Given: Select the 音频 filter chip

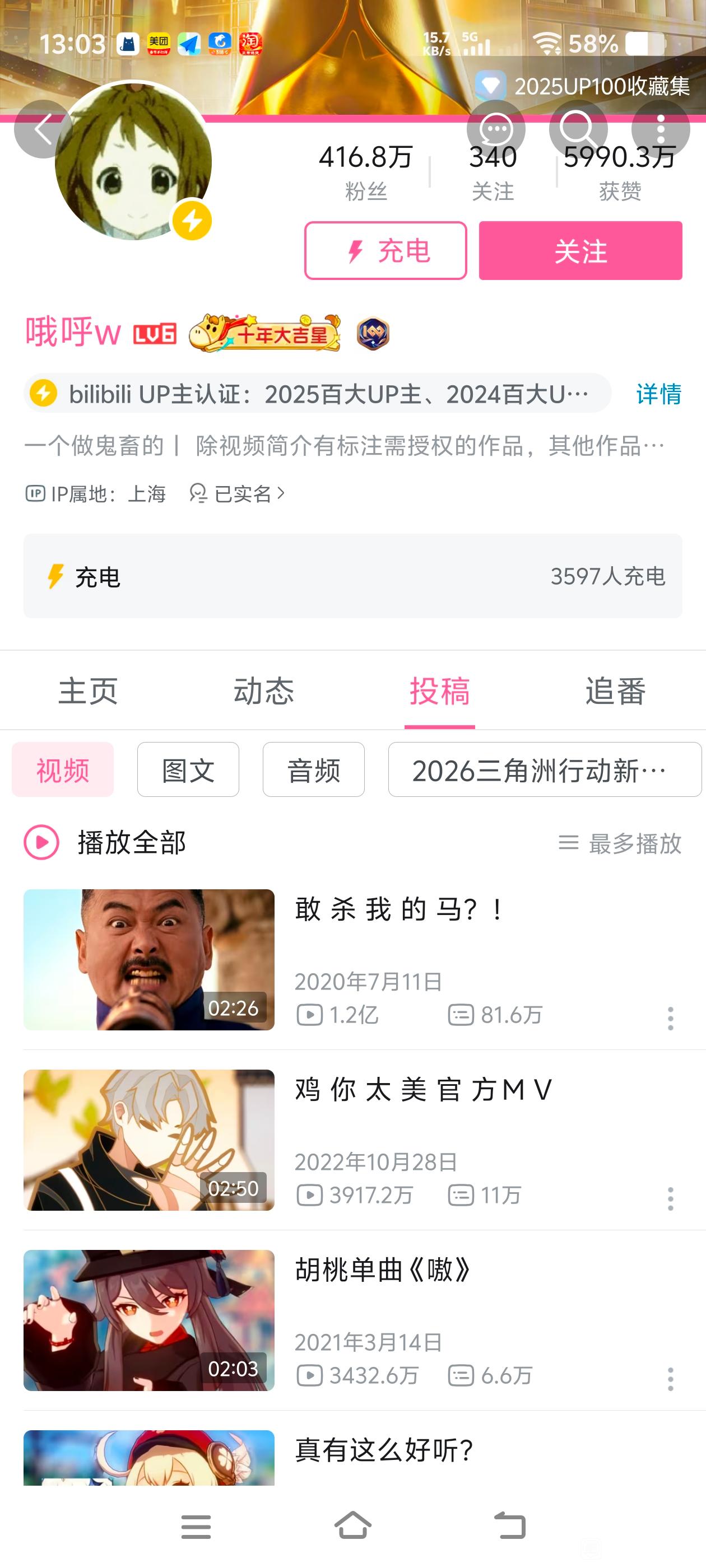Looking at the screenshot, I should [313, 770].
